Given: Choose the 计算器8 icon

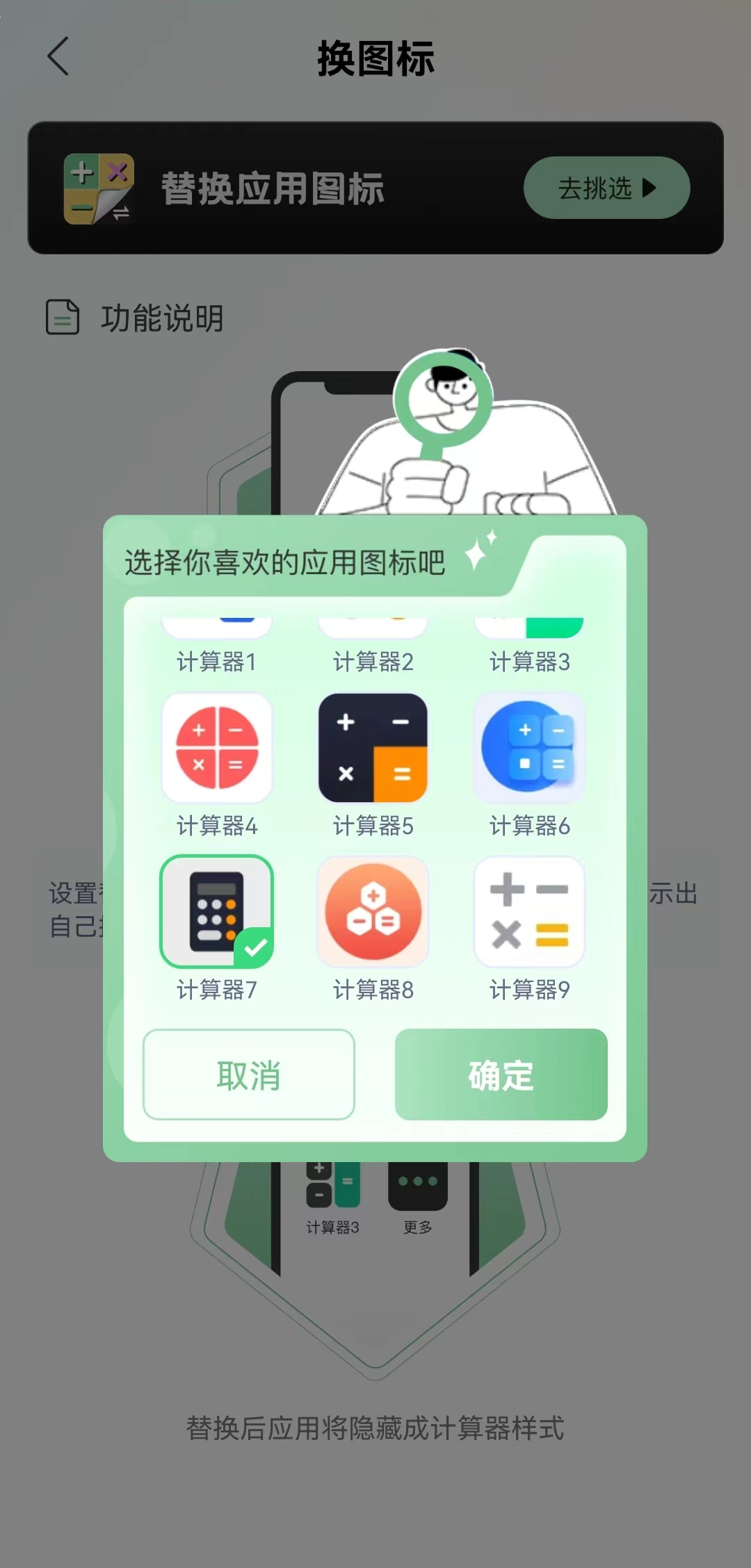Looking at the screenshot, I should [373, 911].
